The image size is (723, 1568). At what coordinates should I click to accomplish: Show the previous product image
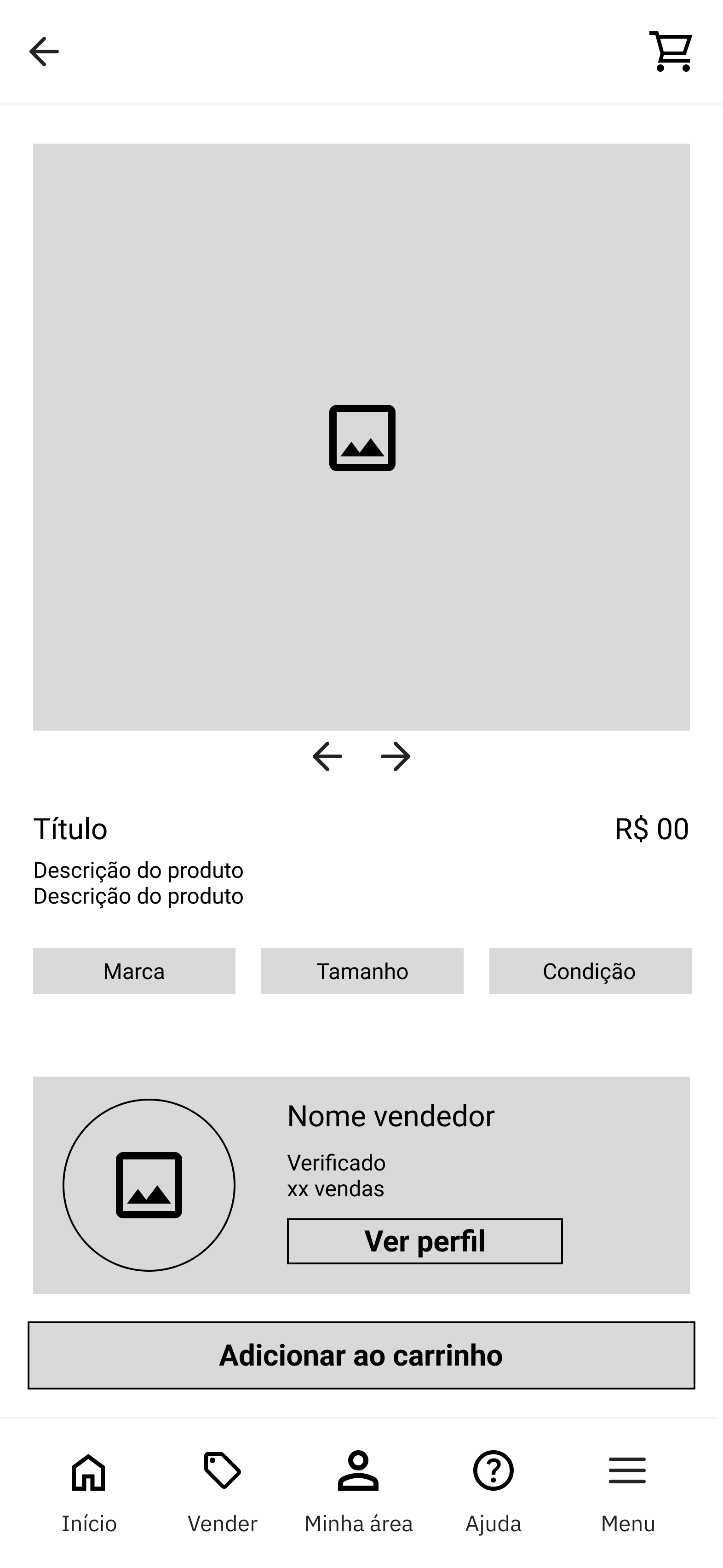(327, 756)
